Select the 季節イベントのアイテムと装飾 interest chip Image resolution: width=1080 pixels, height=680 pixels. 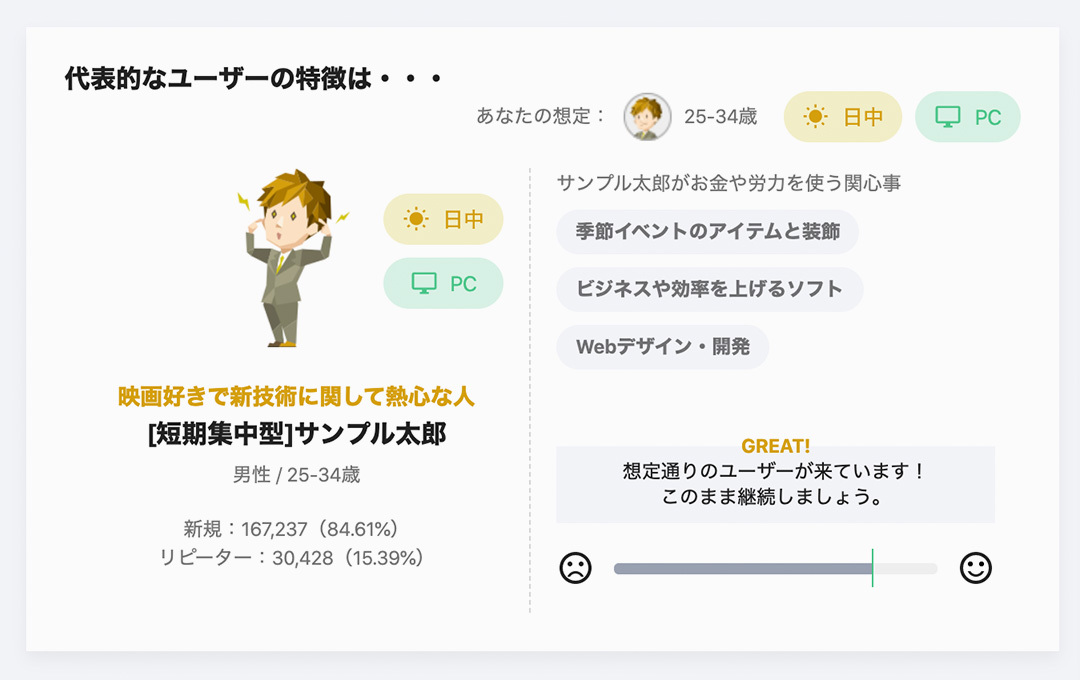tap(707, 231)
